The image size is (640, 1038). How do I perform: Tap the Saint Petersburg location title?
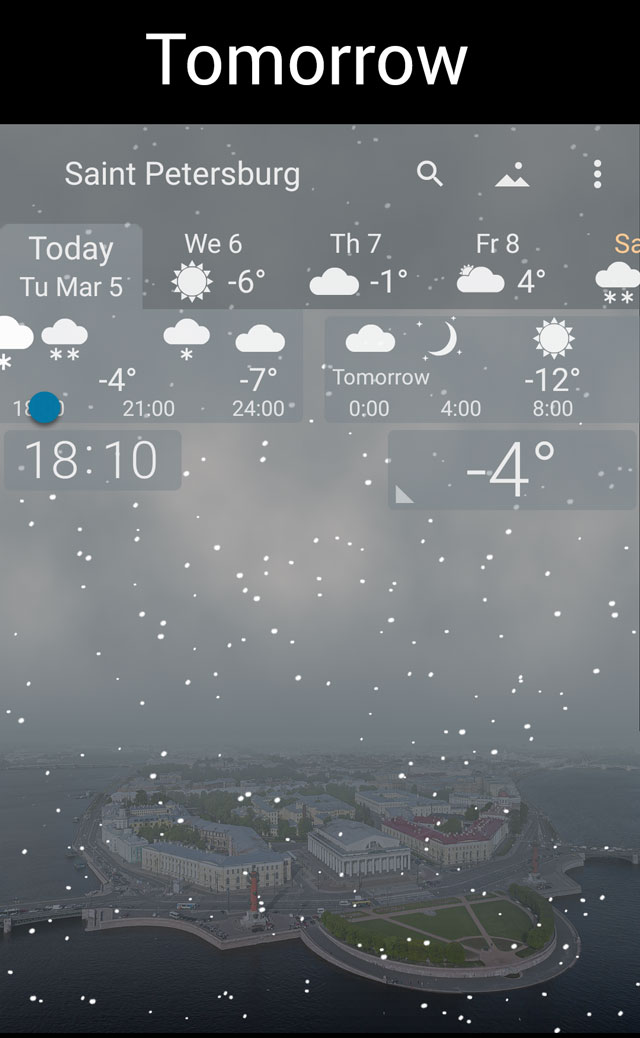pos(182,174)
